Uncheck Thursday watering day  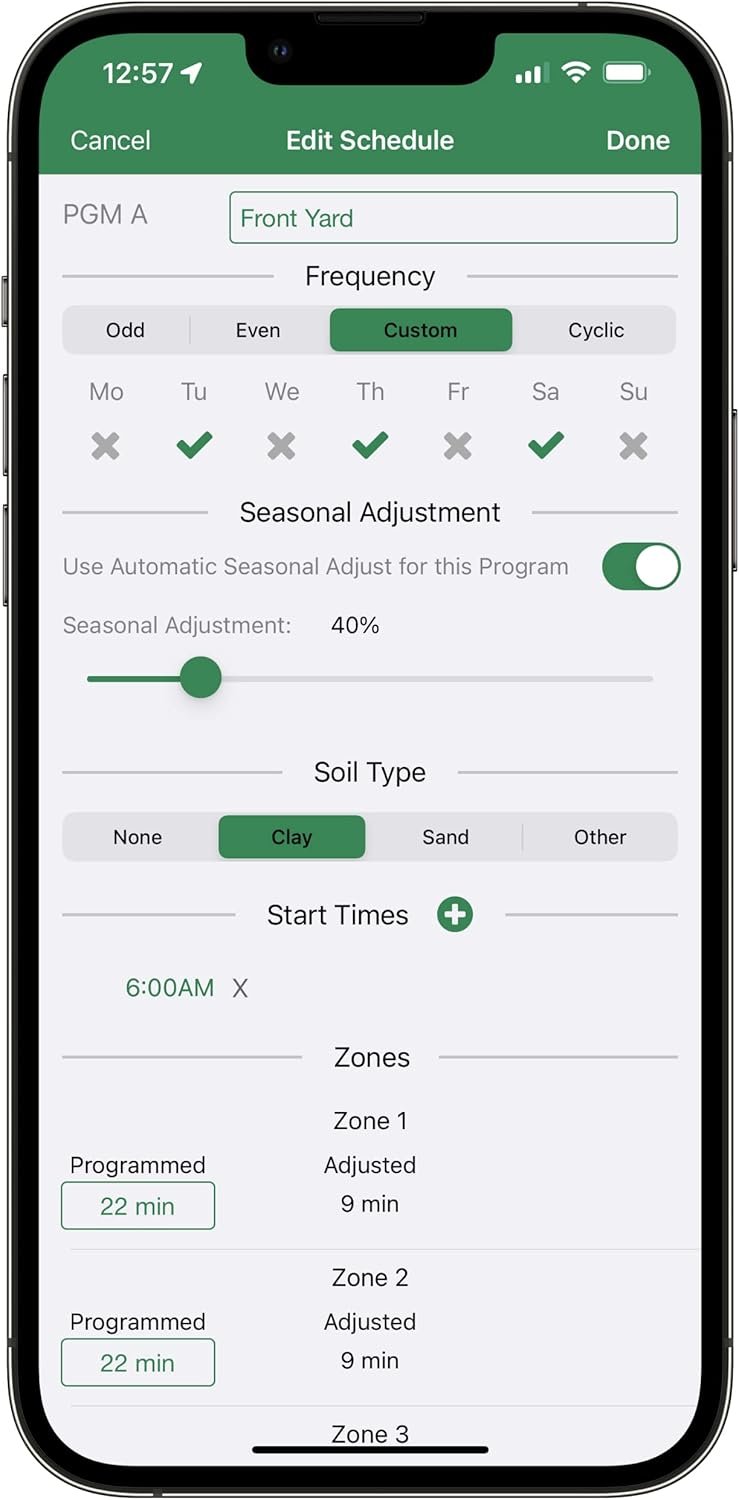click(x=370, y=445)
